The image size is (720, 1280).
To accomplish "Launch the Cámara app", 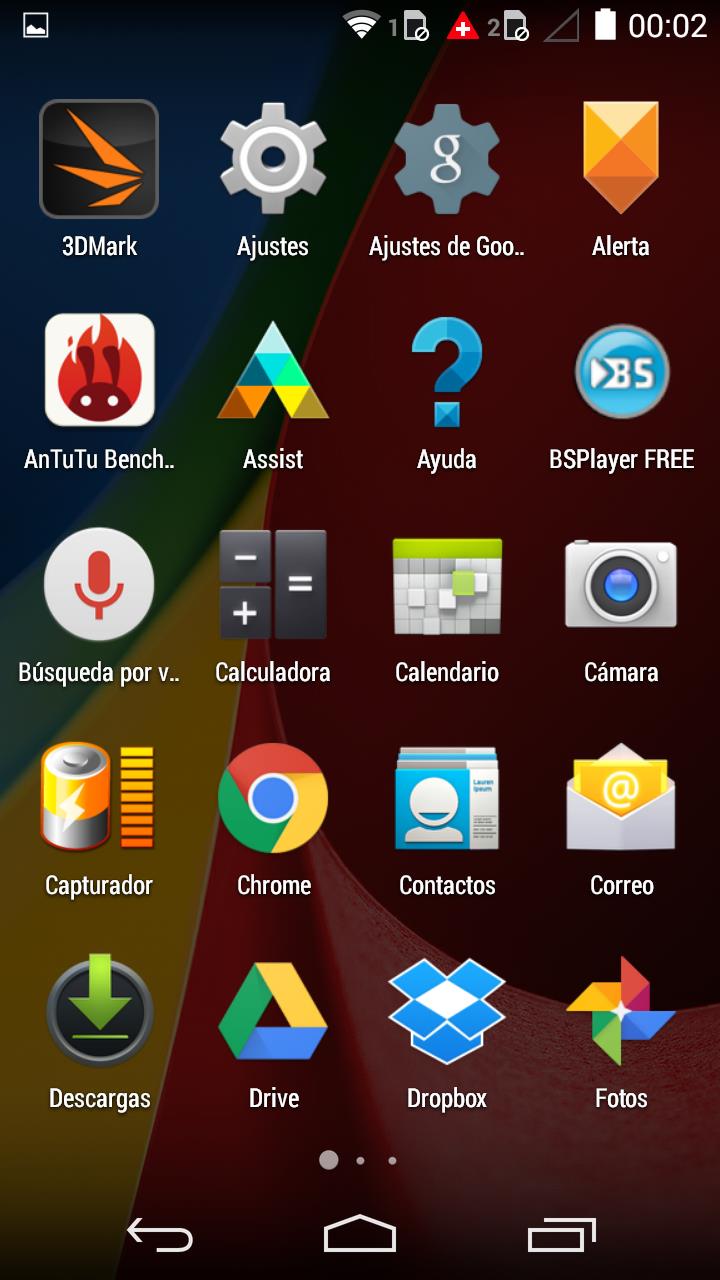I will click(x=620, y=585).
